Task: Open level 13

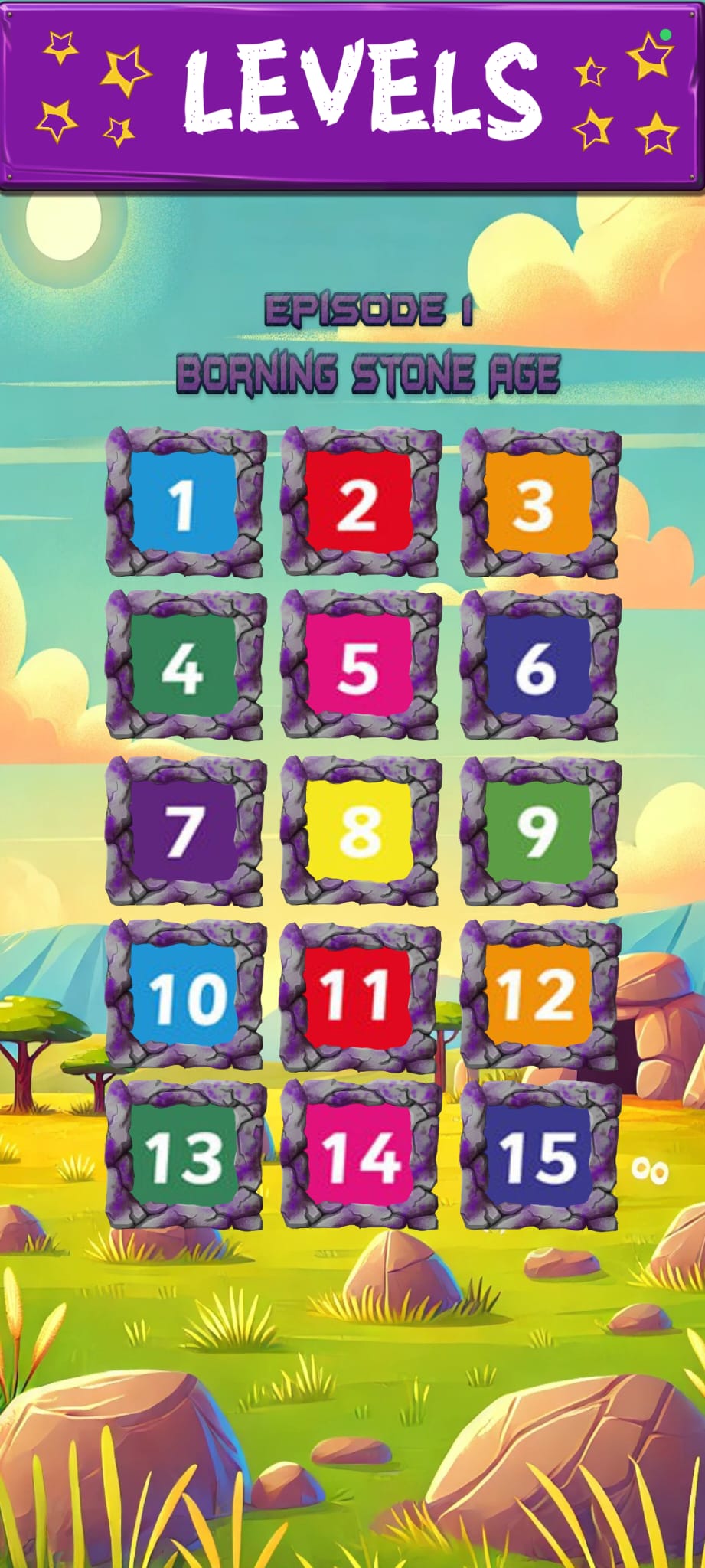Action: 184,1156
